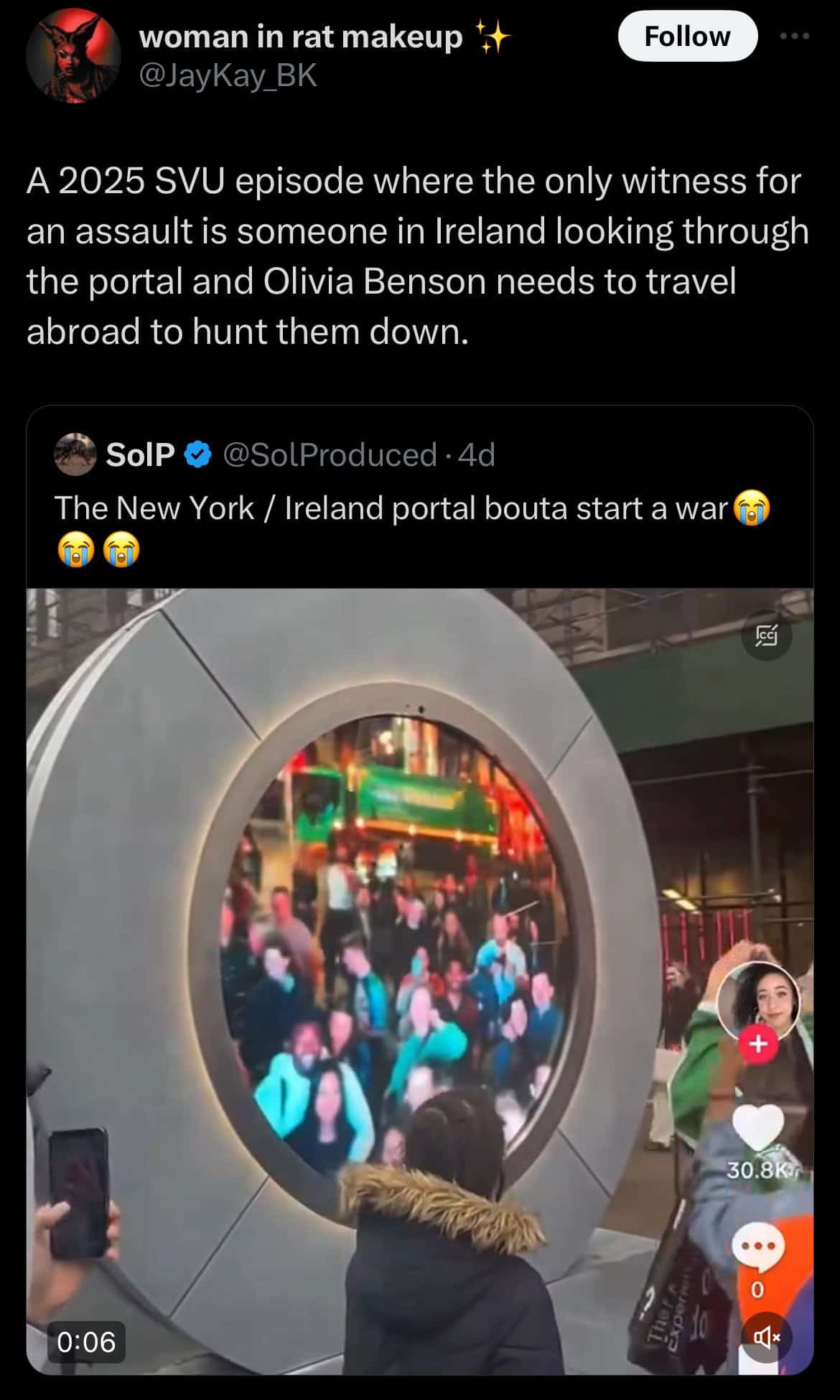Follow woman in rat makeup
Viewport: 840px width, 1400px height.
pos(687,36)
